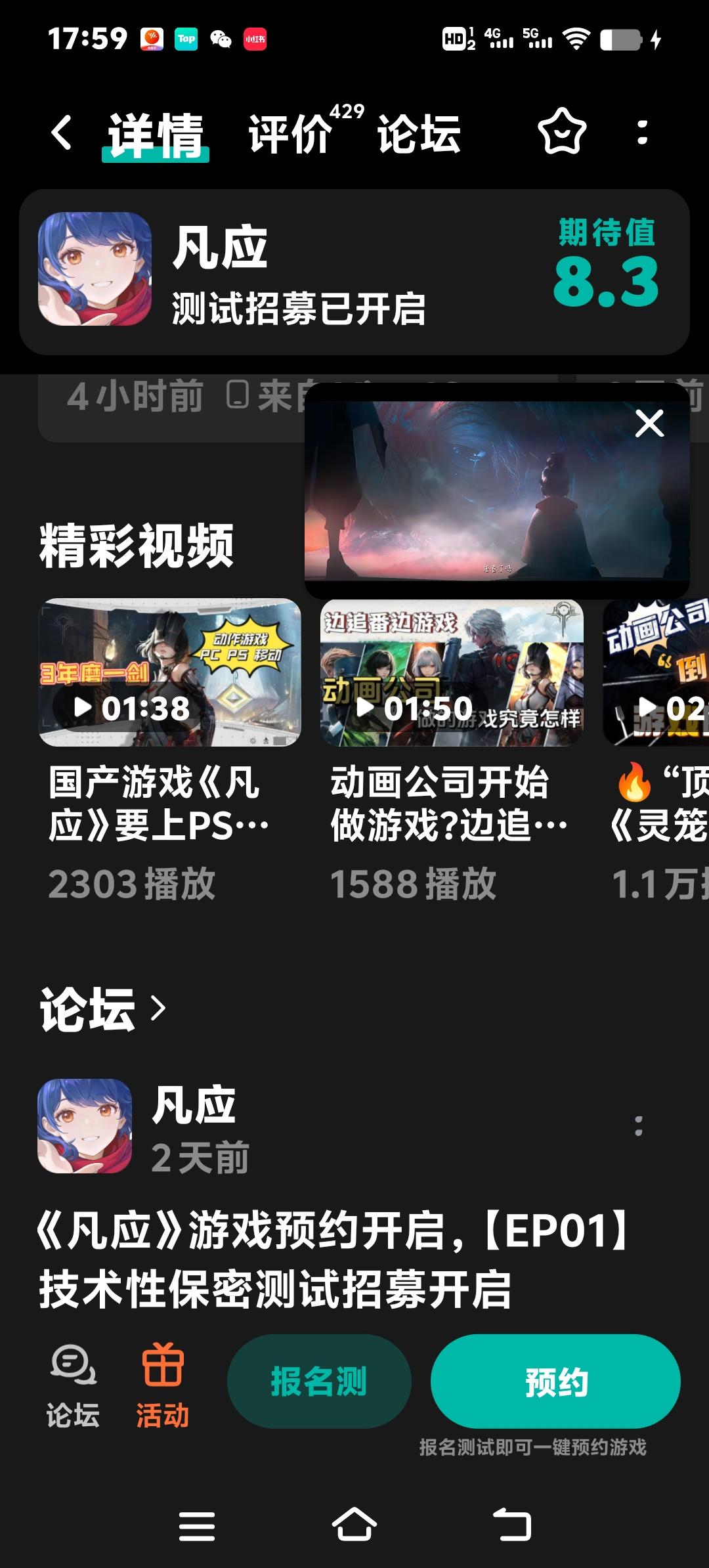
Task: Switch to the 评价 tab
Action: pyautogui.click(x=291, y=134)
